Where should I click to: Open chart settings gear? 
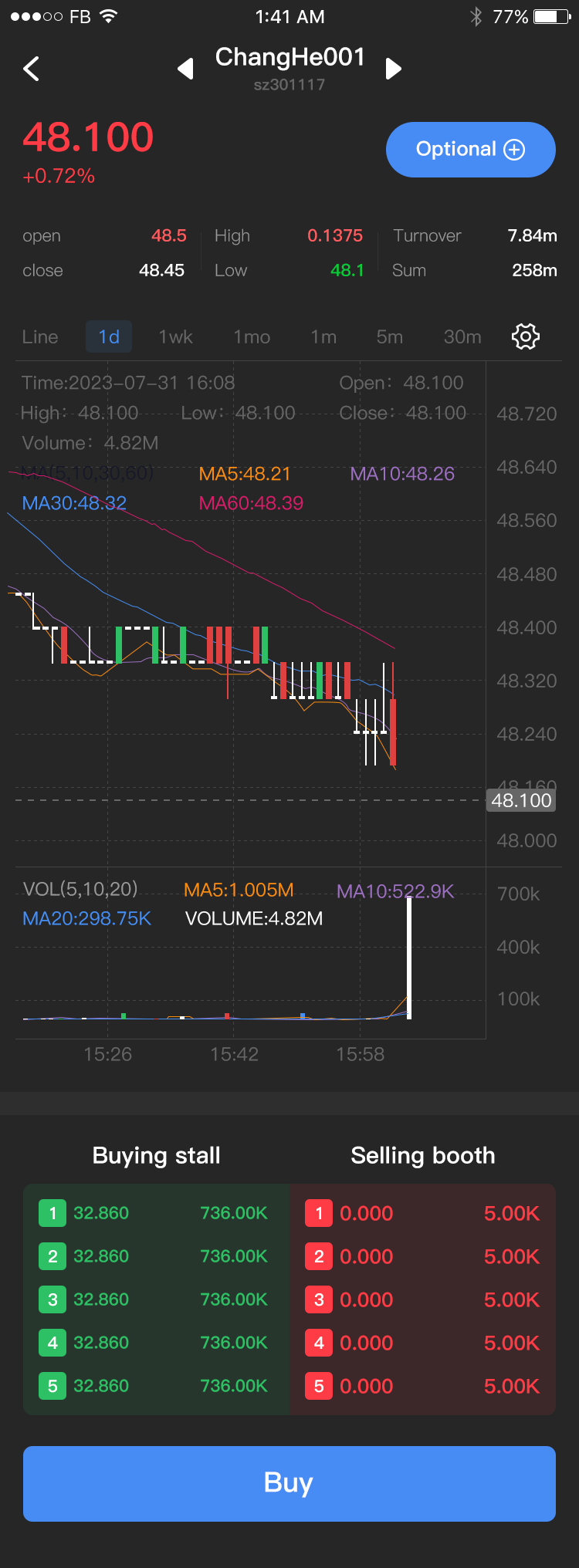coord(526,336)
